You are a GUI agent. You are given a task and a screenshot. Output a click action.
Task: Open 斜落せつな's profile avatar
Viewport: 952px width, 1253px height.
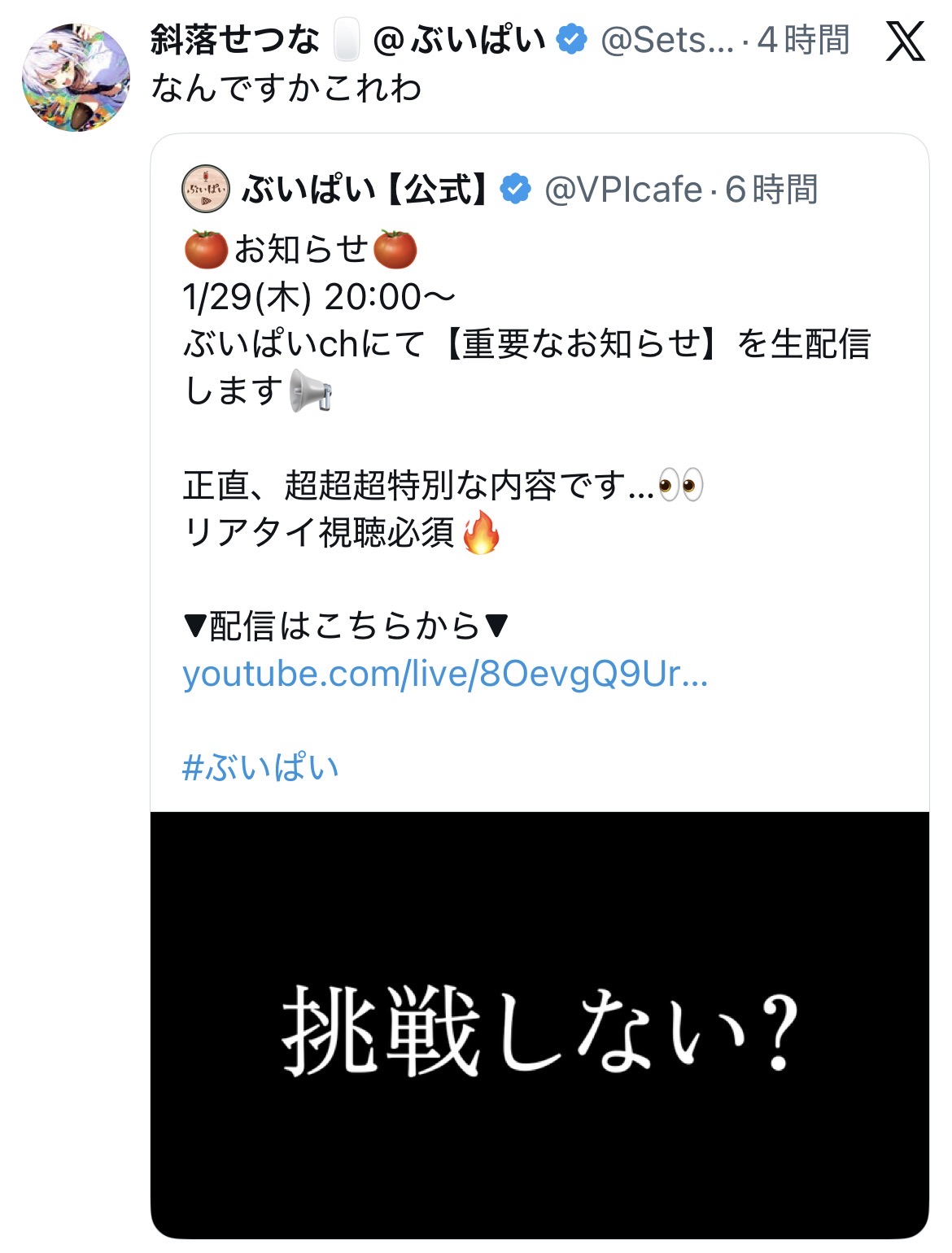76,77
